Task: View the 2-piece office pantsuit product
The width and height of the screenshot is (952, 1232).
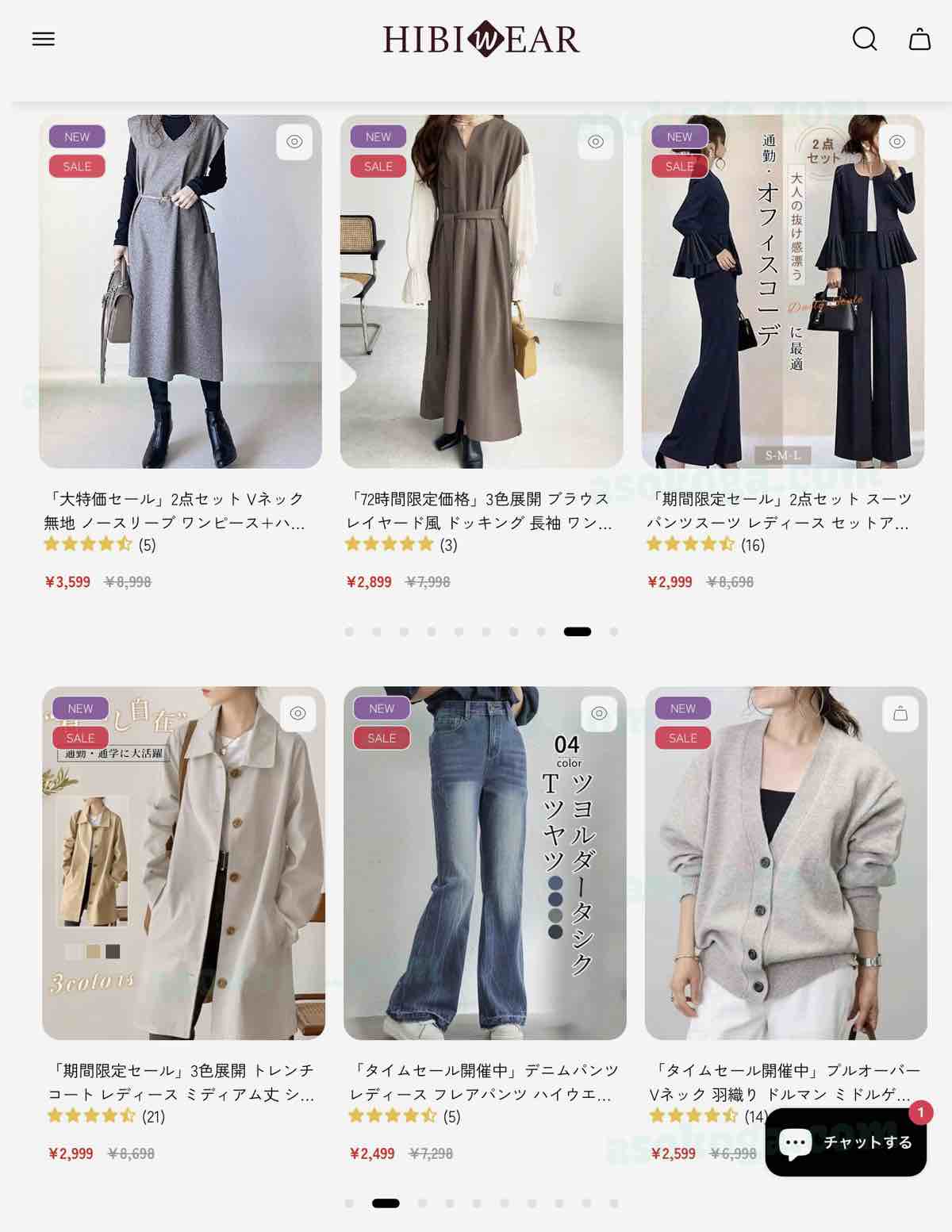Action: click(780, 510)
